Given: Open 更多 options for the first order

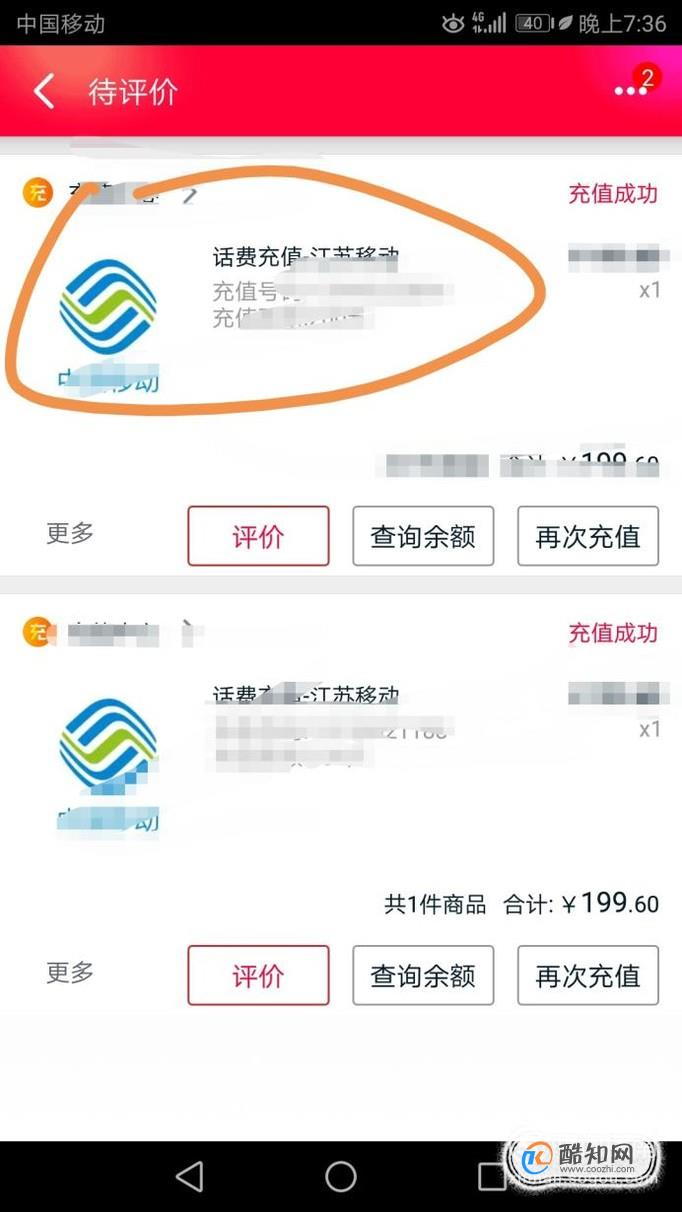Looking at the screenshot, I should pyautogui.click(x=70, y=533).
